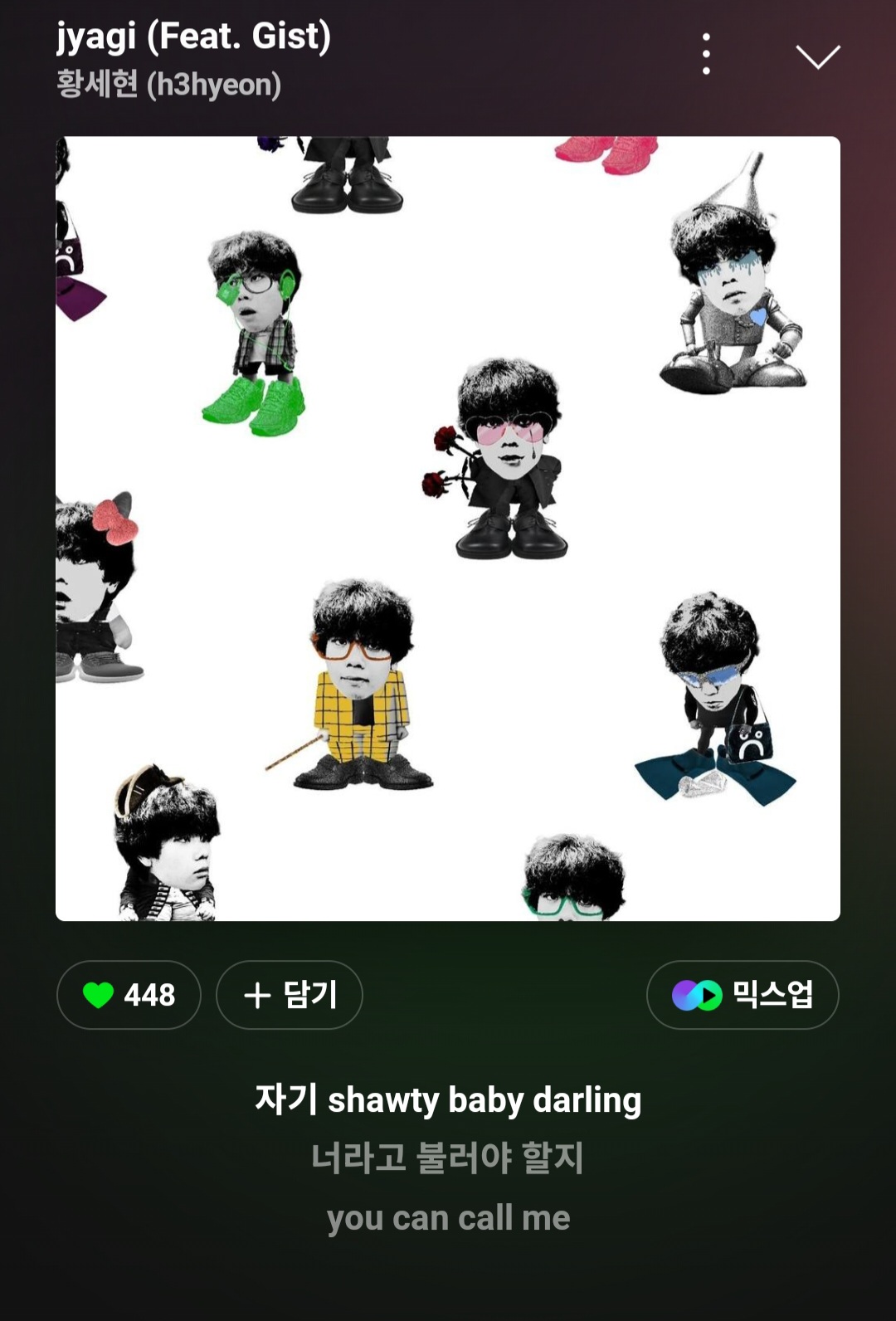Viewport: 896px width, 1321px height.
Task: Start a 믹스업 mix from this song
Action: click(x=743, y=994)
